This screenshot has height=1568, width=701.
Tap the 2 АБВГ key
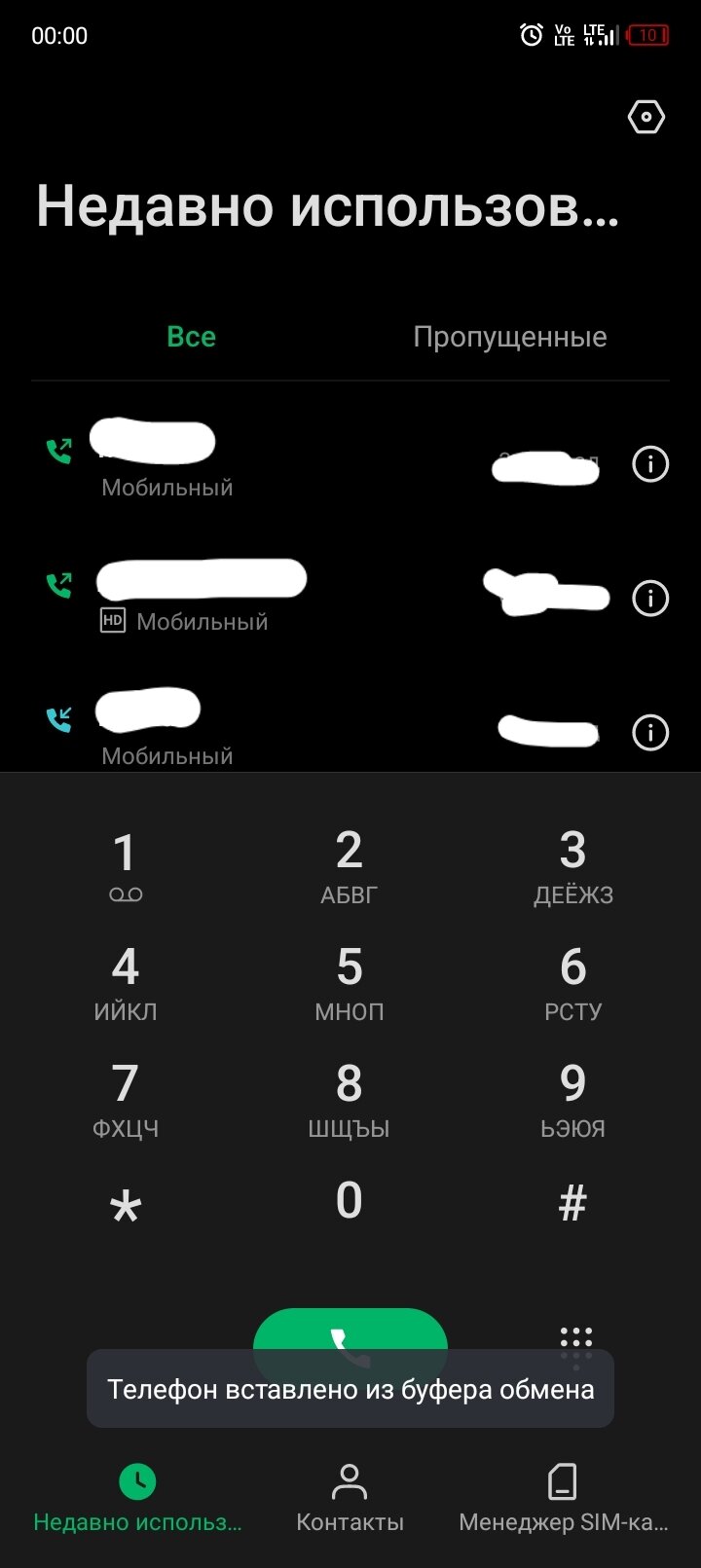click(x=349, y=864)
